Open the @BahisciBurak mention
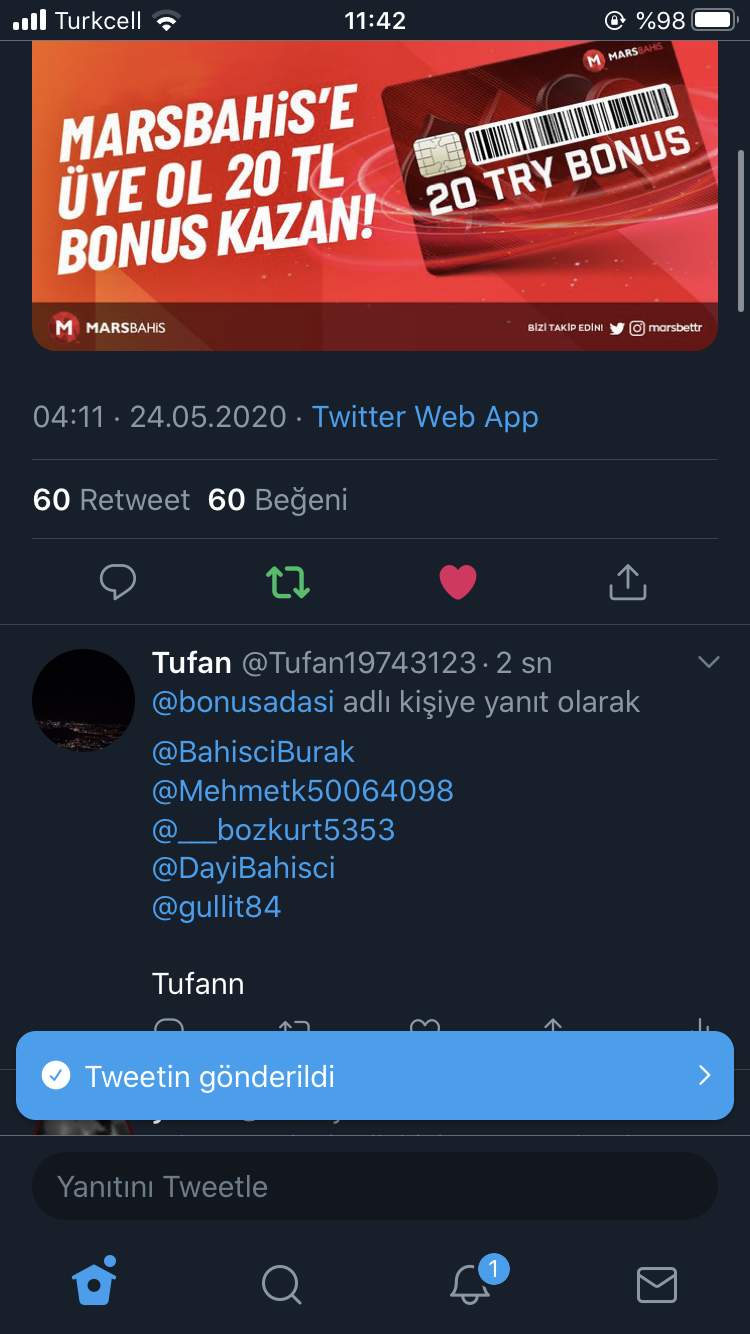This screenshot has width=750, height=1334. [253, 752]
